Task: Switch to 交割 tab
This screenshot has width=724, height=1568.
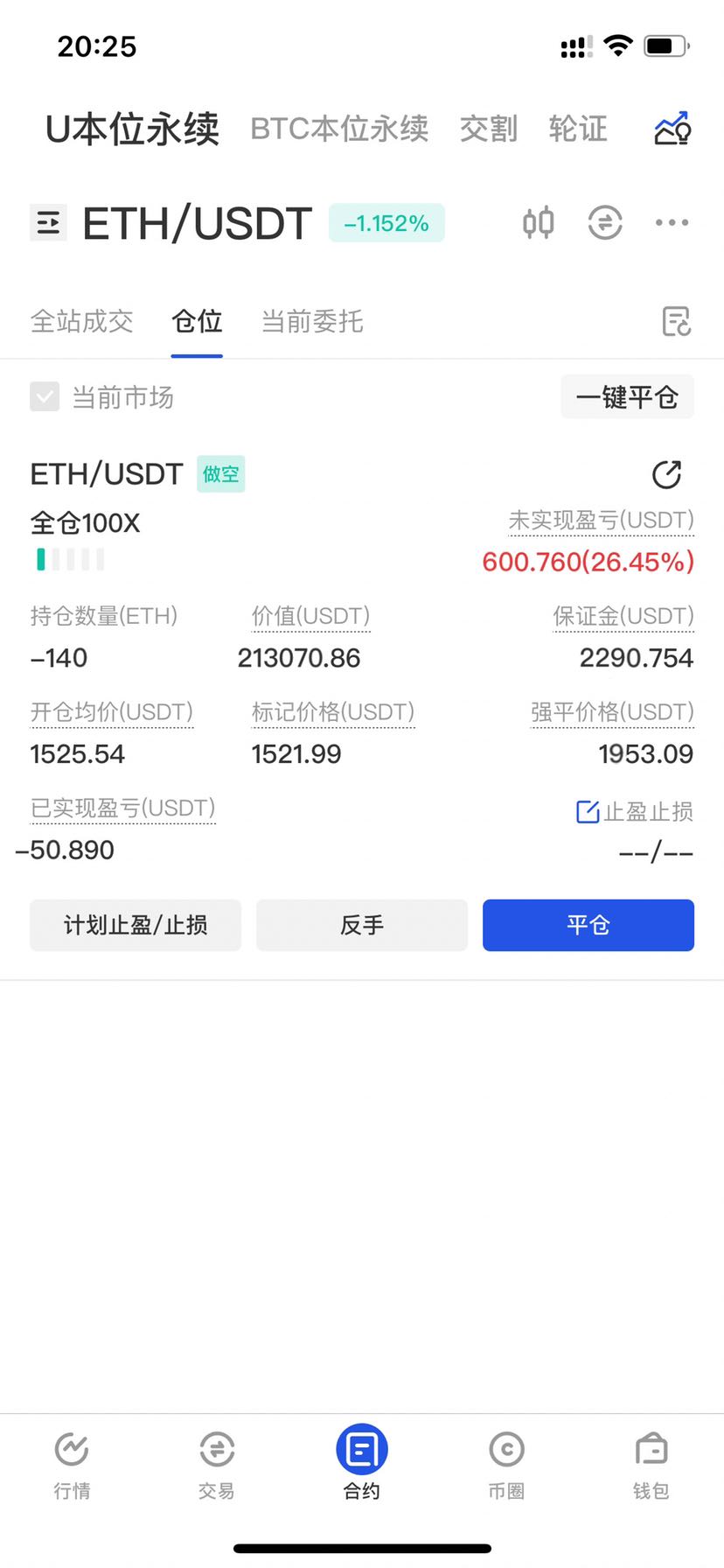Action: click(489, 129)
